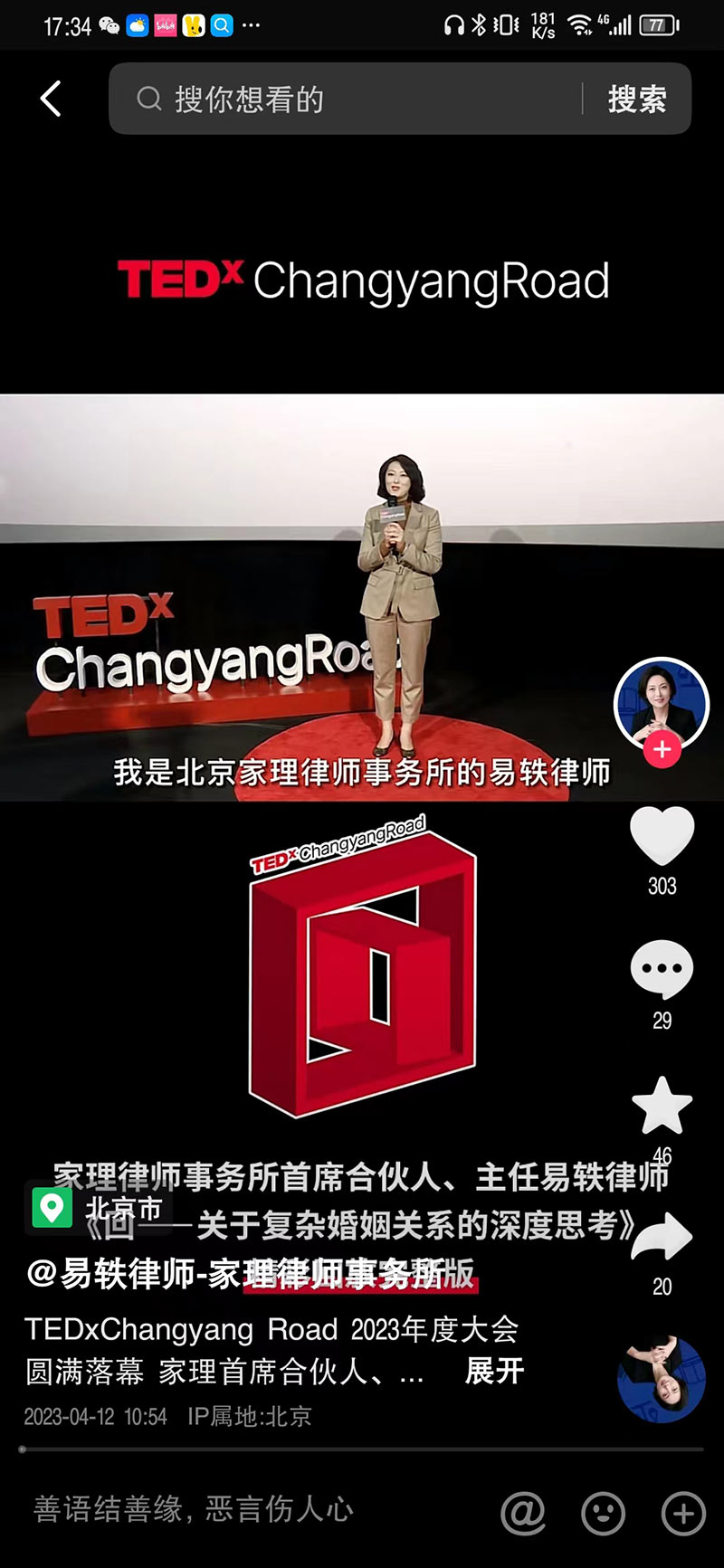
Task: Open the 搜你想看的 search field
Action: (353, 99)
